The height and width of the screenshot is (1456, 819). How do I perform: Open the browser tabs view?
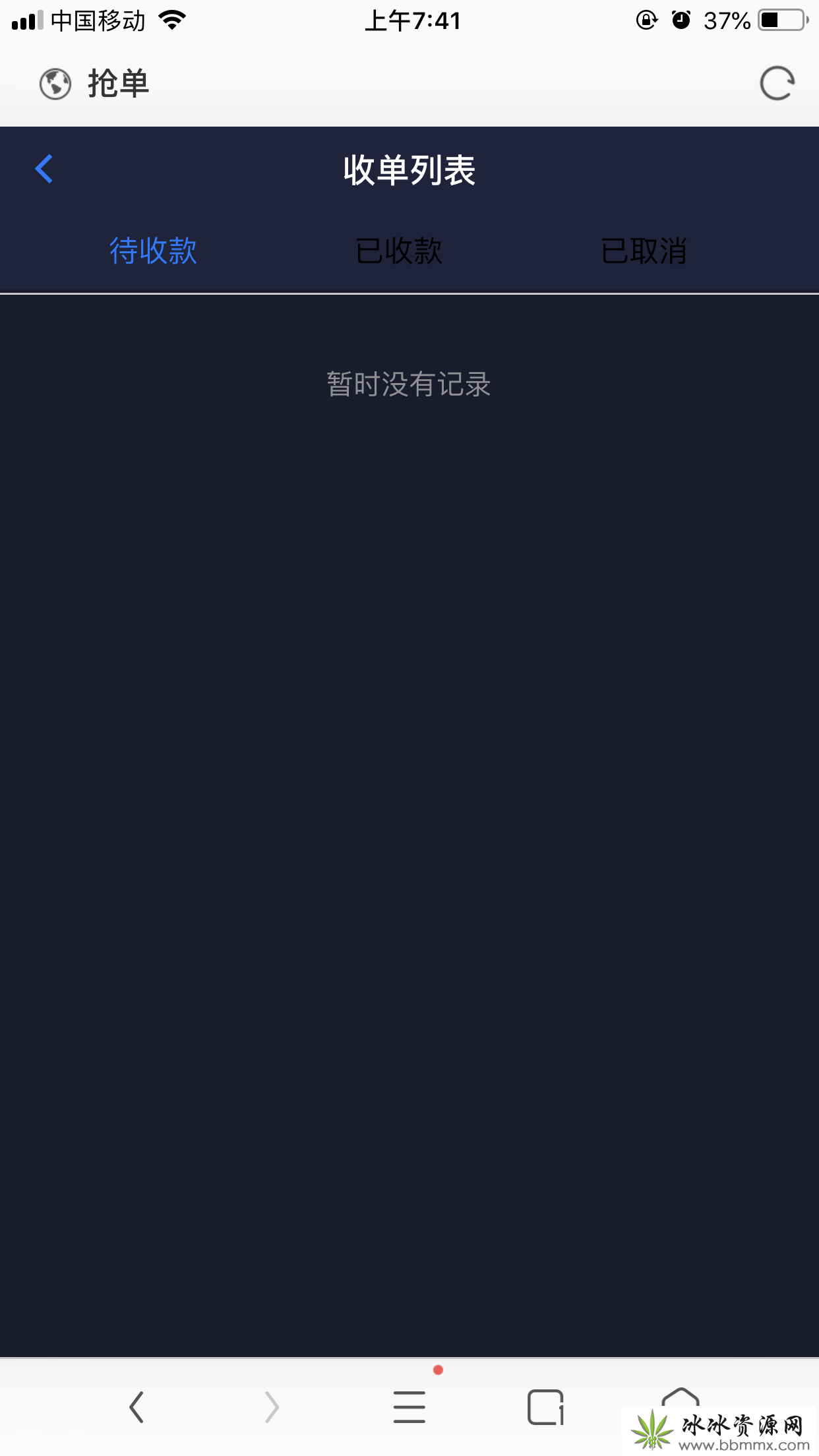[545, 1407]
